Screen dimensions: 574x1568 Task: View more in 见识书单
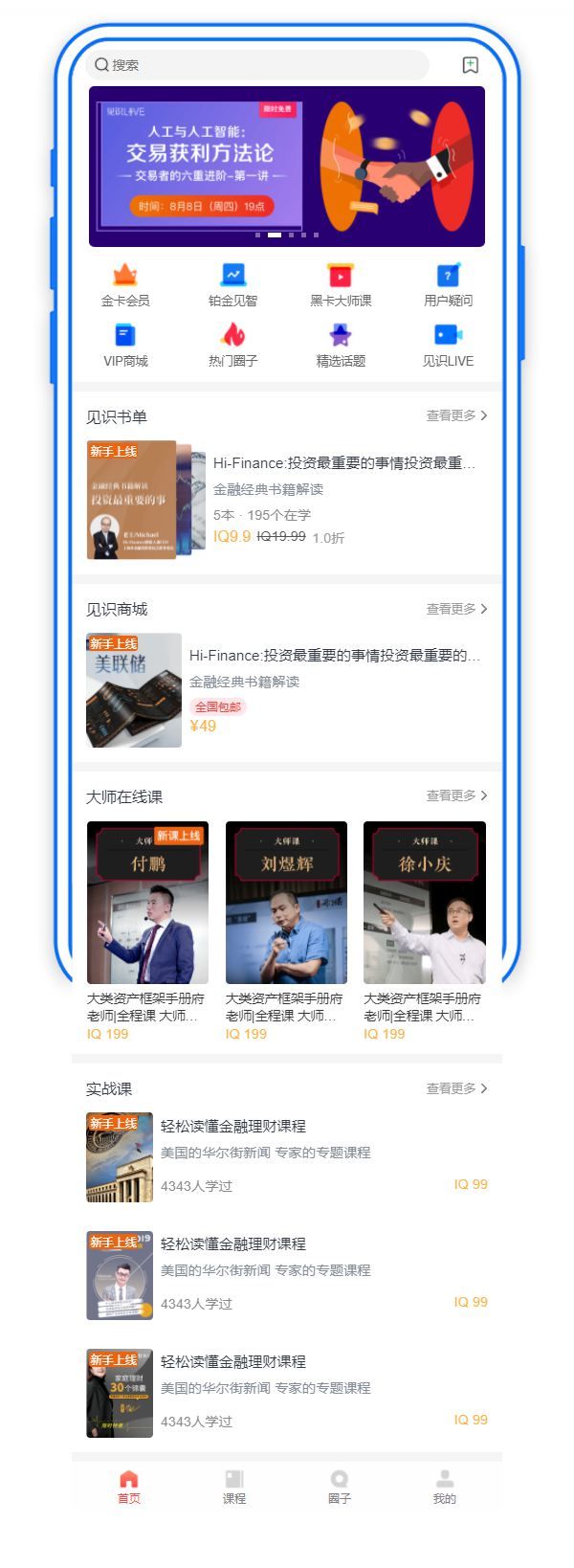456,416
